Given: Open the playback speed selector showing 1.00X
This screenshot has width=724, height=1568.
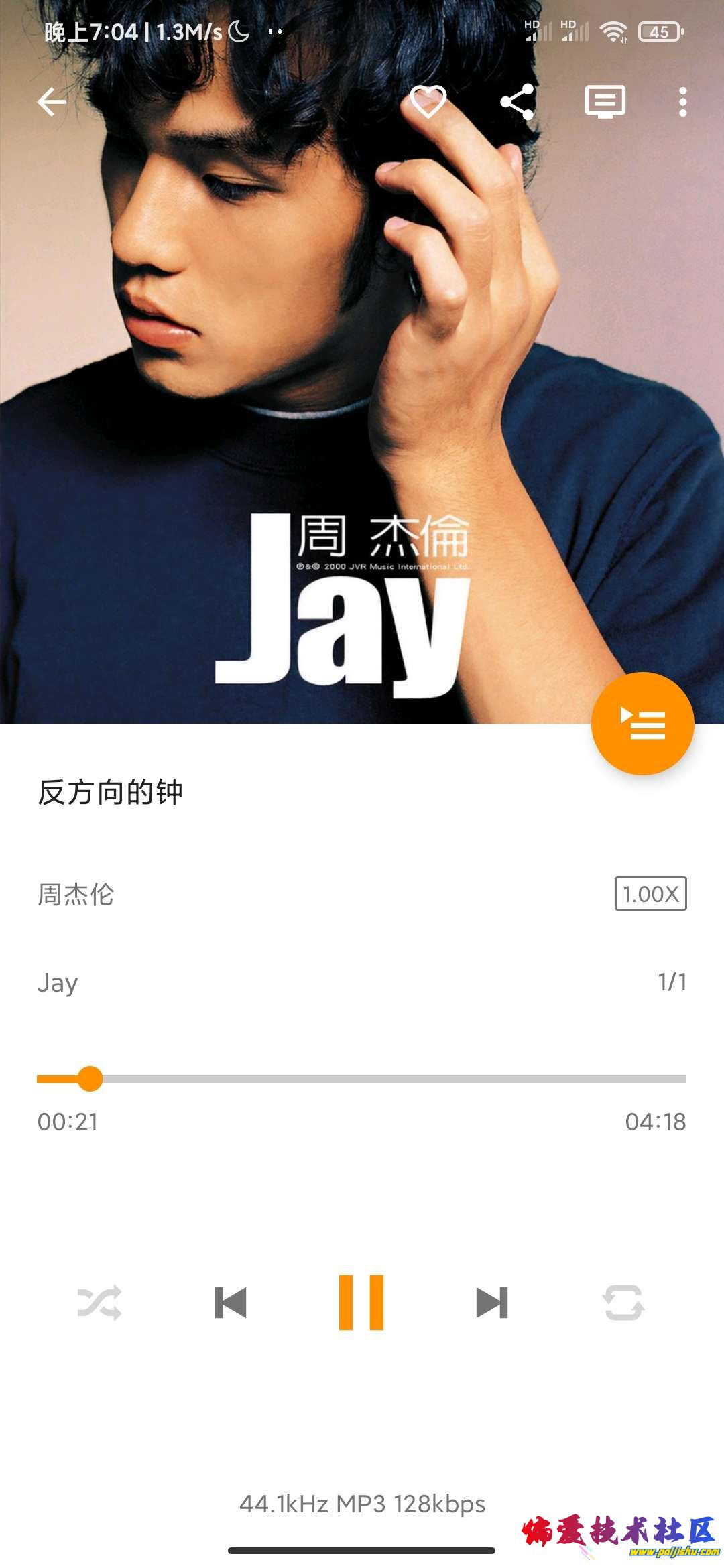Looking at the screenshot, I should point(650,893).
